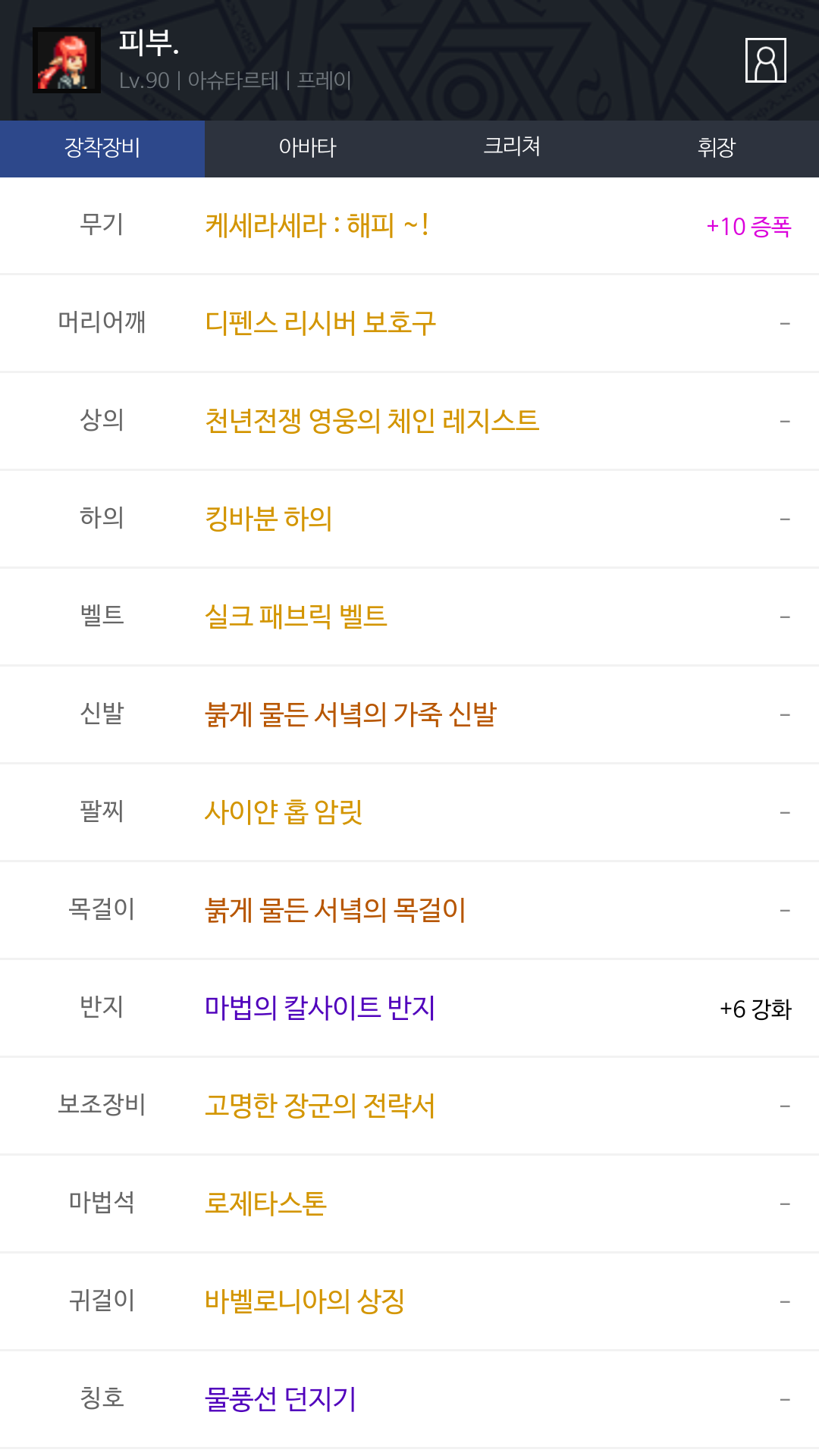The height and width of the screenshot is (1456, 819).
Task: Open 바벨로니아의 상징 earring
Action: 305,1301
